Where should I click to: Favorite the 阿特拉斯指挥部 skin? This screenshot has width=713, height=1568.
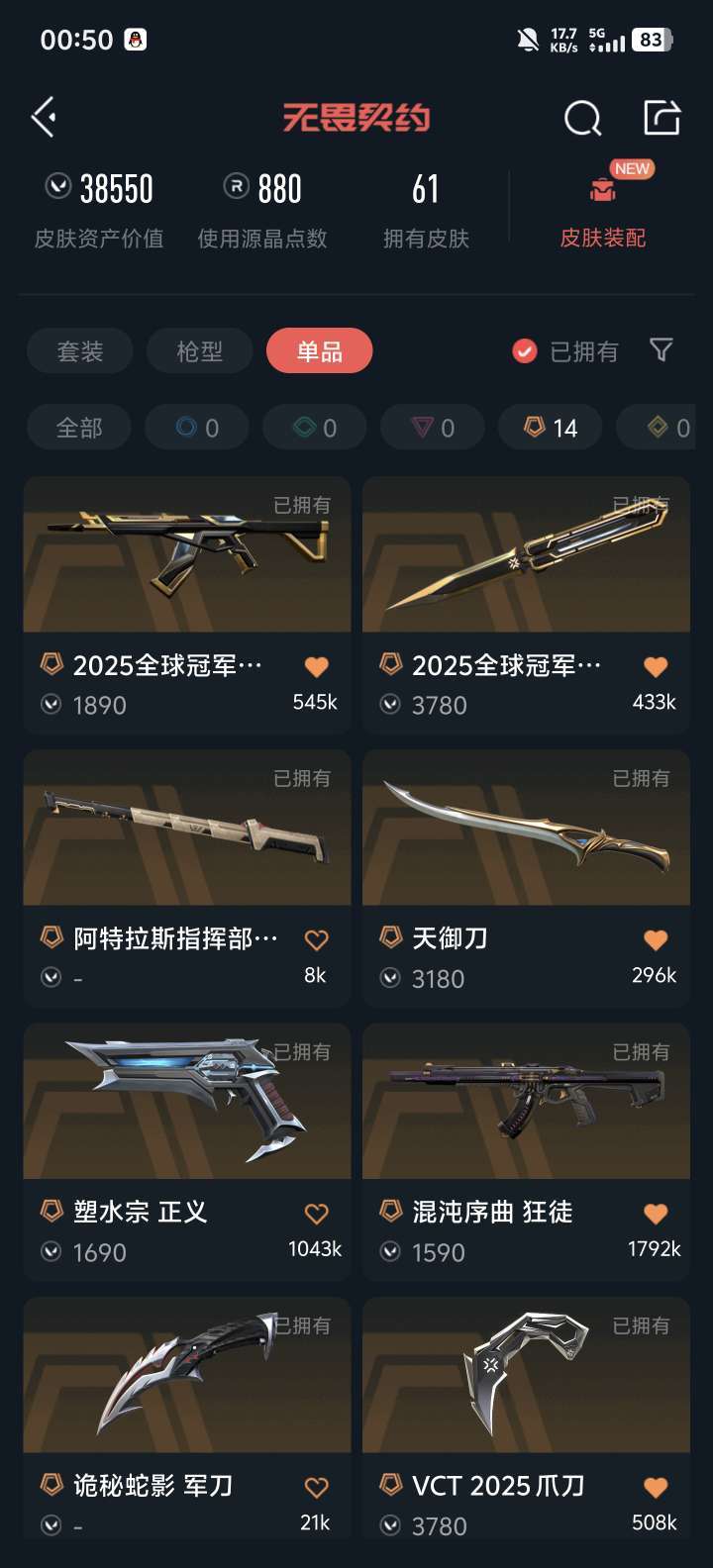(x=316, y=940)
